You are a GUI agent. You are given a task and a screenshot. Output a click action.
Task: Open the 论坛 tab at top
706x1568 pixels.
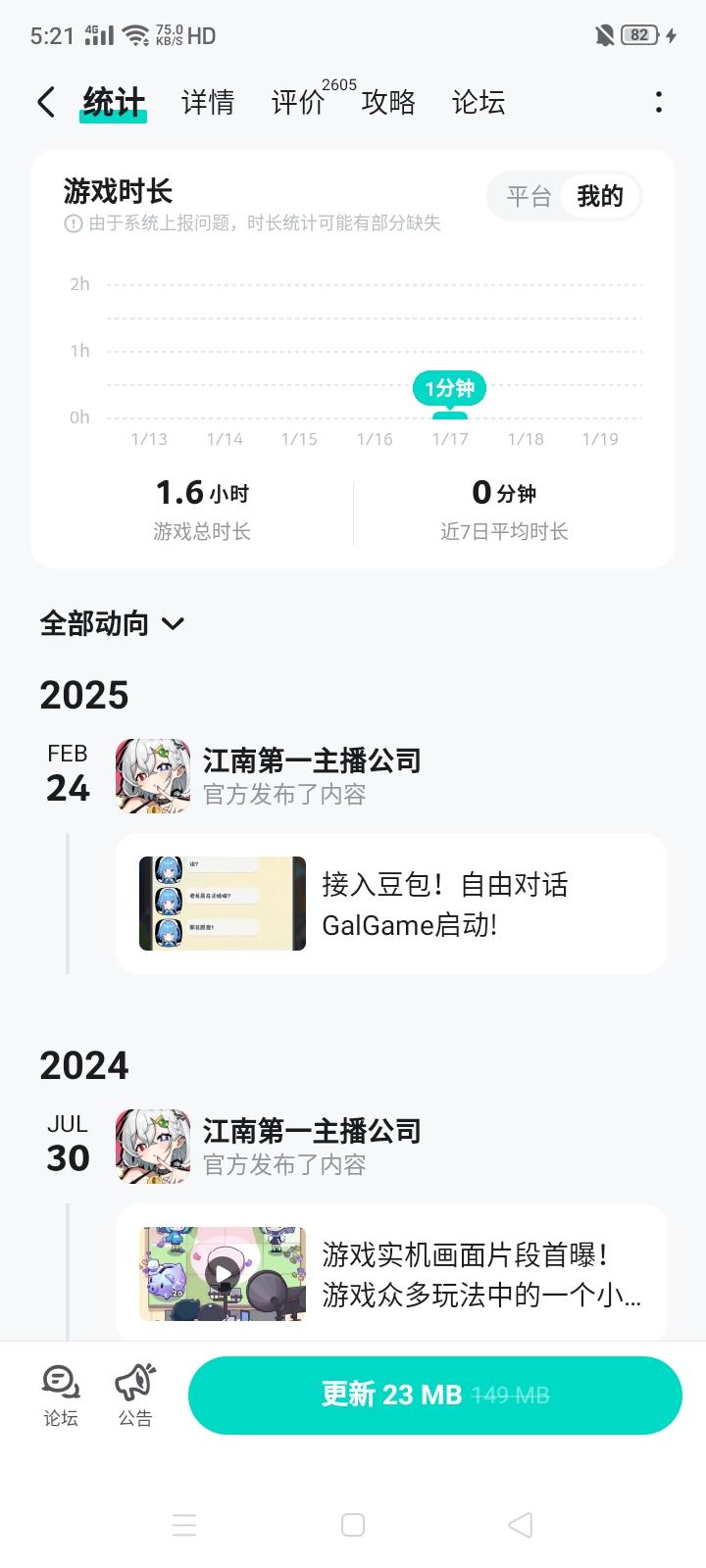click(479, 102)
